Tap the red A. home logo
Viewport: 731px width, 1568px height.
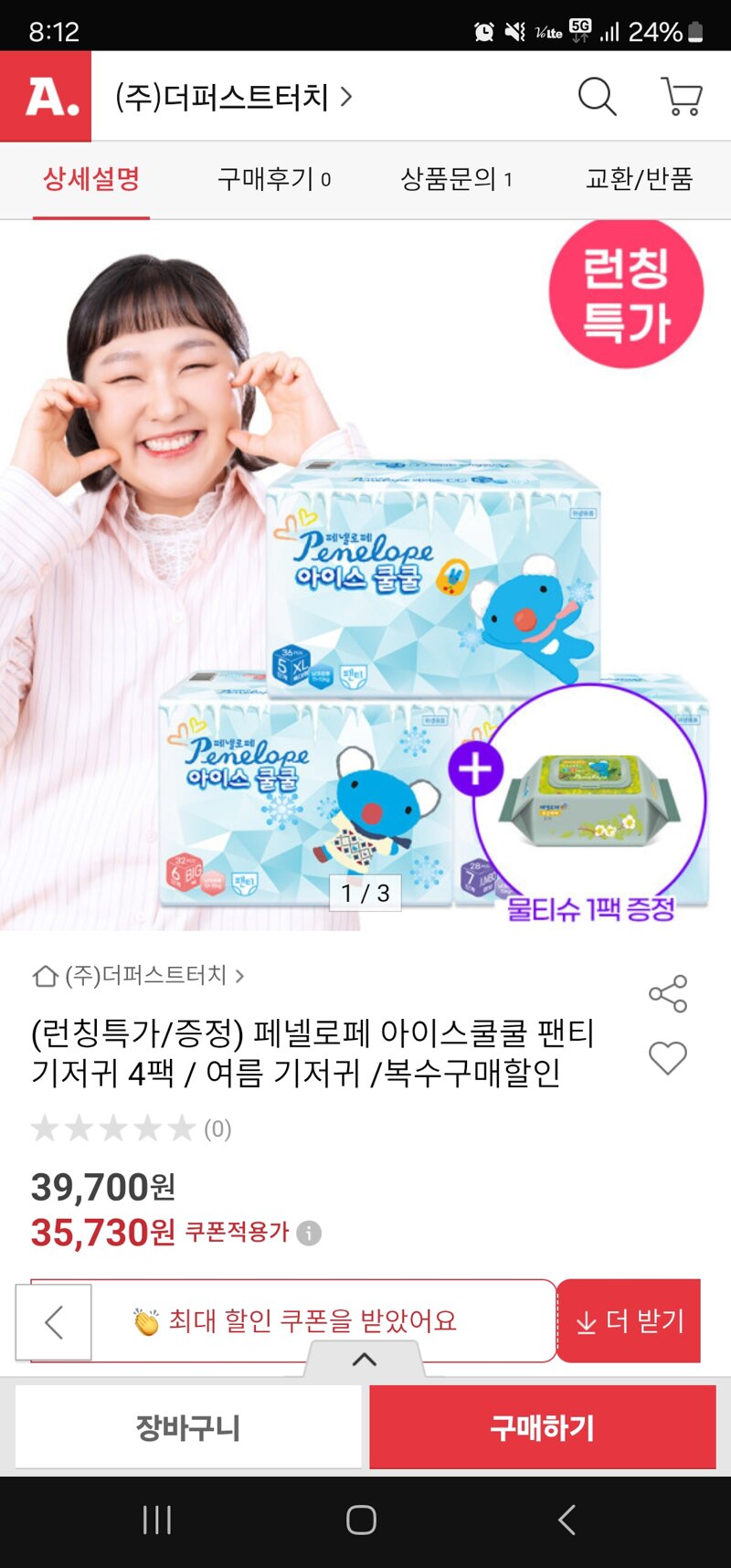click(x=46, y=96)
